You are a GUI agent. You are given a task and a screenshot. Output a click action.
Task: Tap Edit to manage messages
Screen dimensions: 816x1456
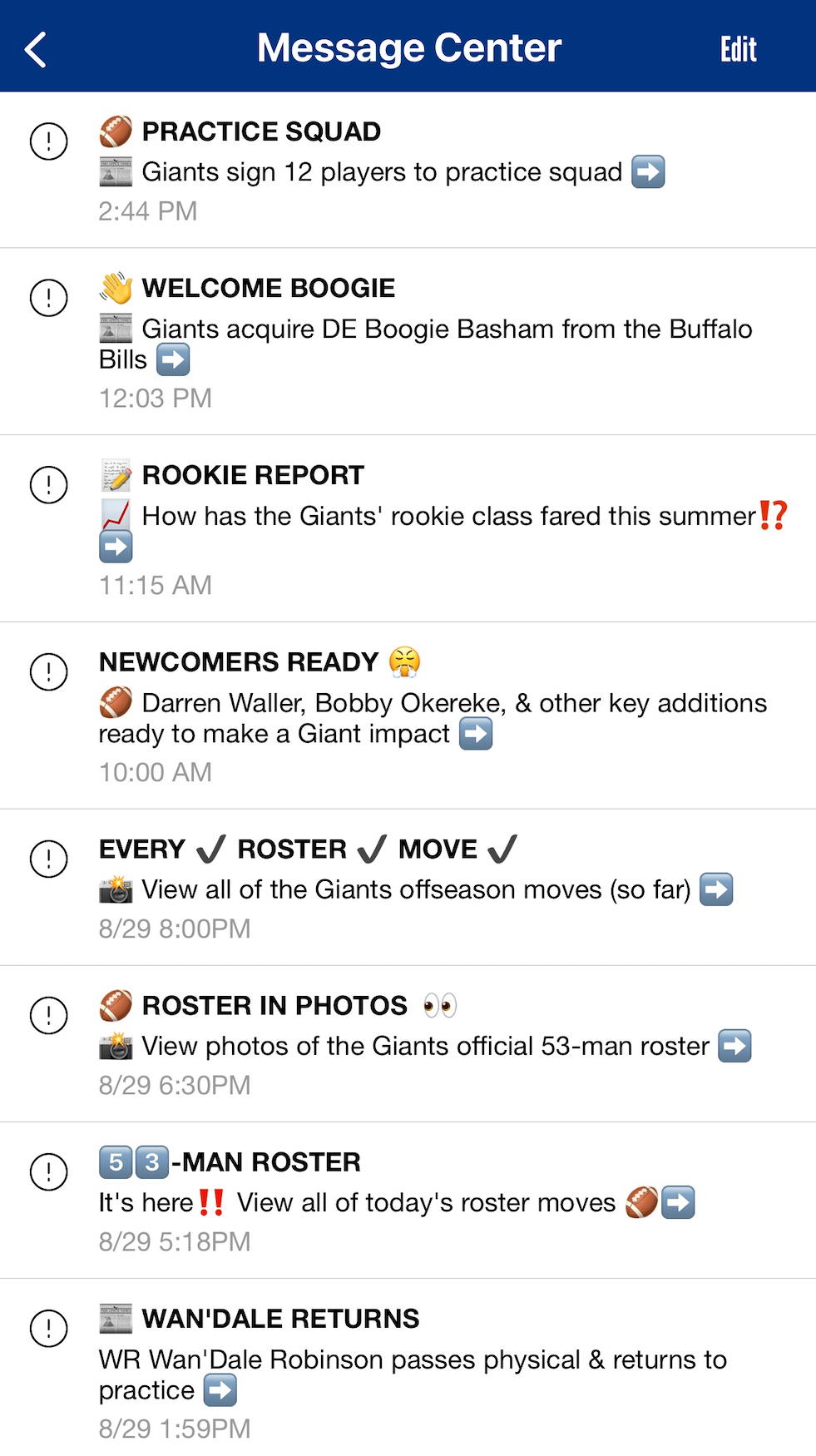[738, 49]
